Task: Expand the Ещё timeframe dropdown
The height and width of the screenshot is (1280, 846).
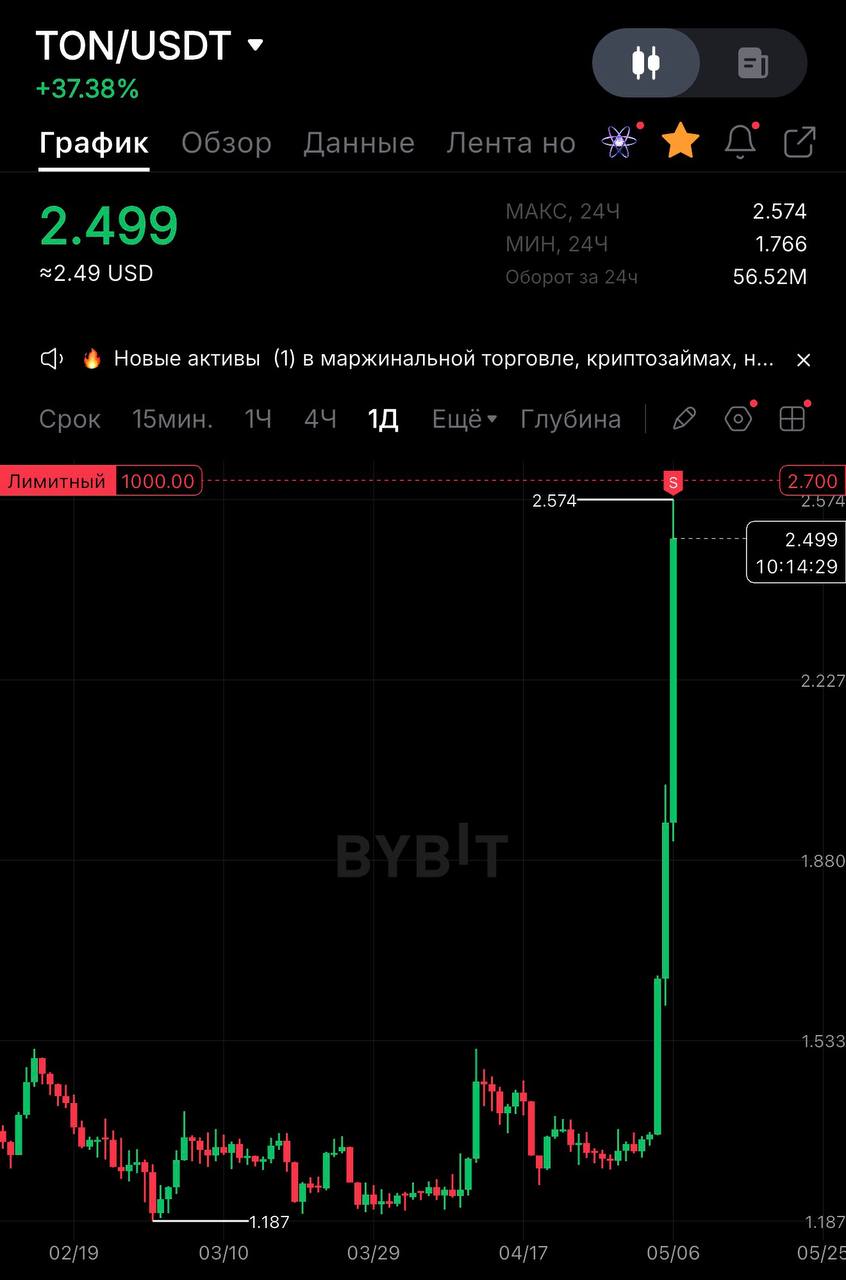Action: 464,419
